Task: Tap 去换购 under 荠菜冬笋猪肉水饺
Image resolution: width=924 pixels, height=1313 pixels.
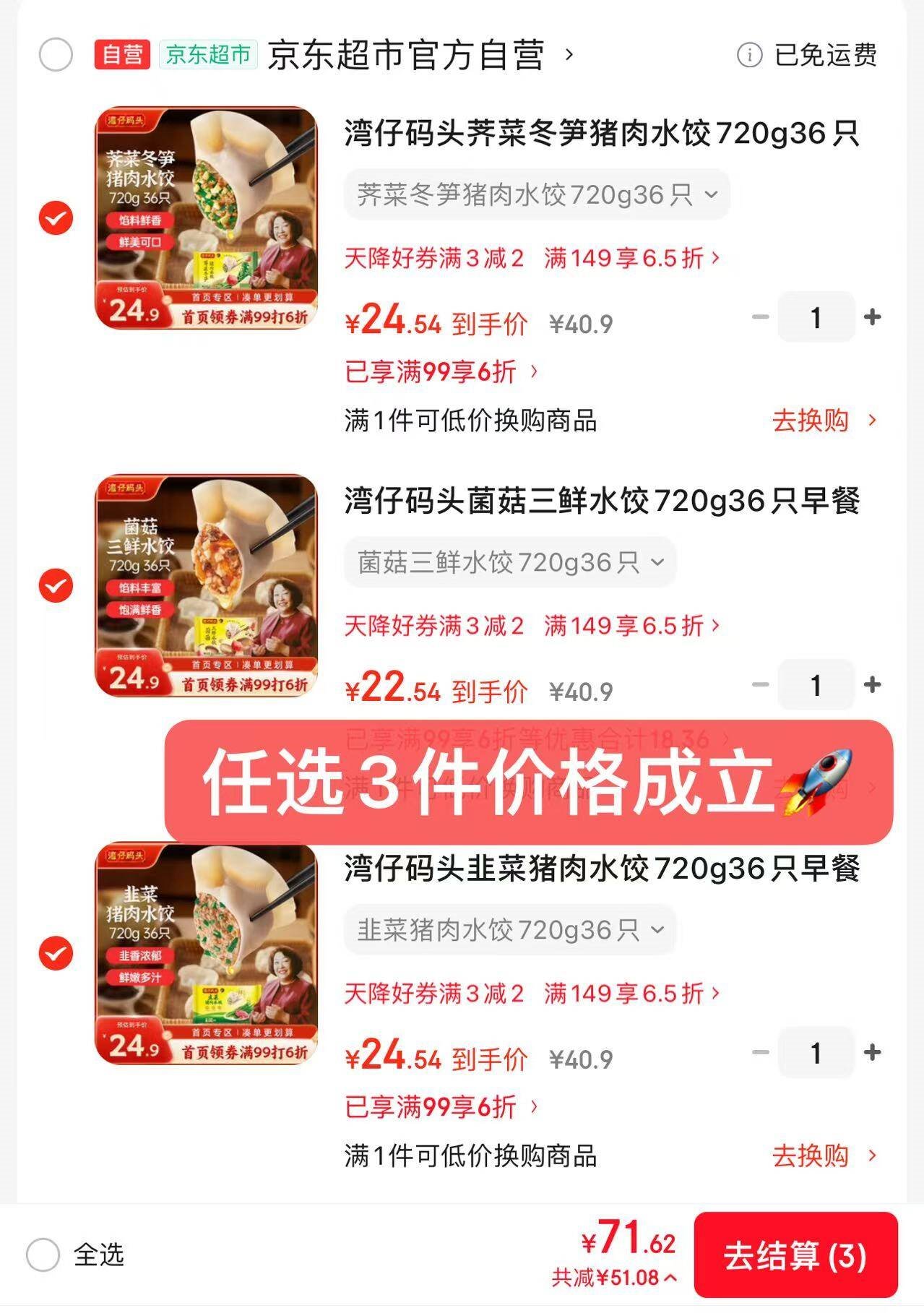Action: 824,421
